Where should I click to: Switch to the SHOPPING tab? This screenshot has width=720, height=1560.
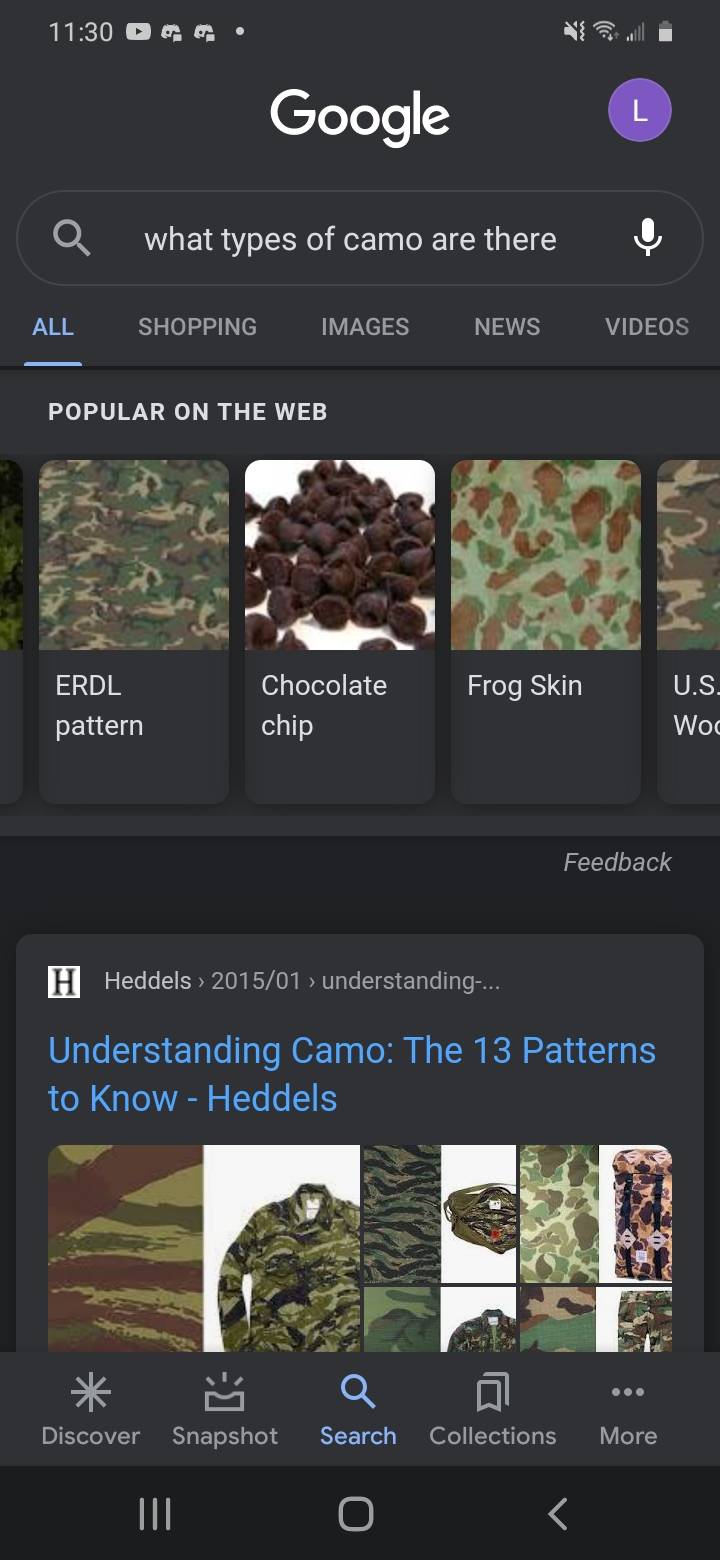(x=197, y=327)
